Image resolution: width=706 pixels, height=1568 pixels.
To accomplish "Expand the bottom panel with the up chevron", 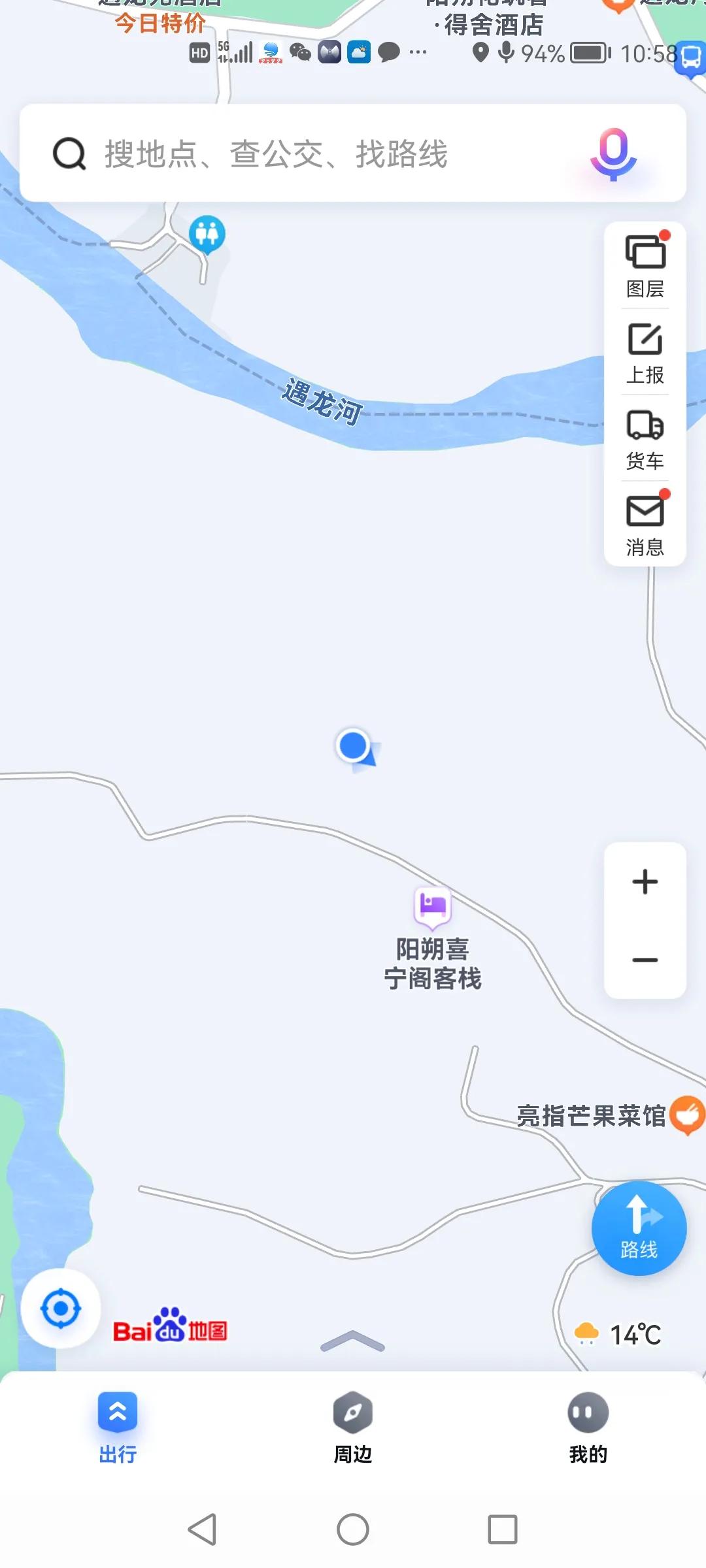I will tap(353, 1341).
